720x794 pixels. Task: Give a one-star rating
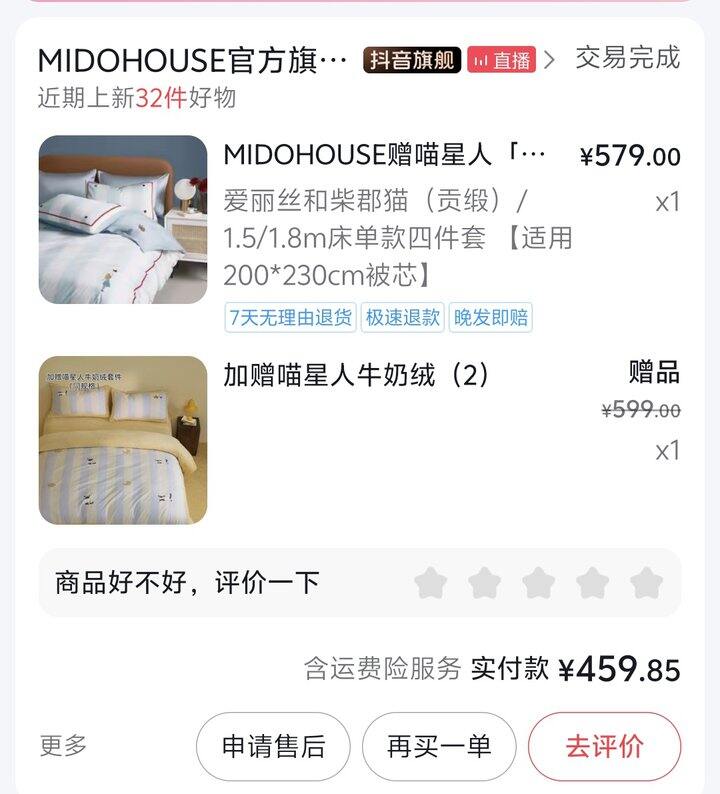[430, 582]
